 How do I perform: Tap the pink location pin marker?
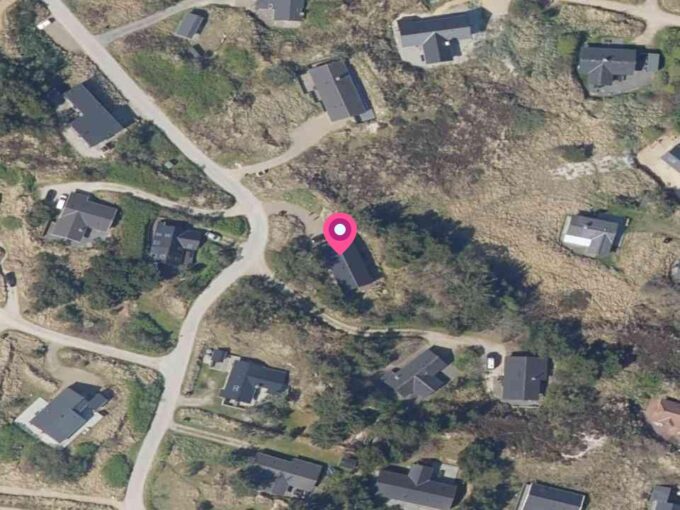[340, 233]
